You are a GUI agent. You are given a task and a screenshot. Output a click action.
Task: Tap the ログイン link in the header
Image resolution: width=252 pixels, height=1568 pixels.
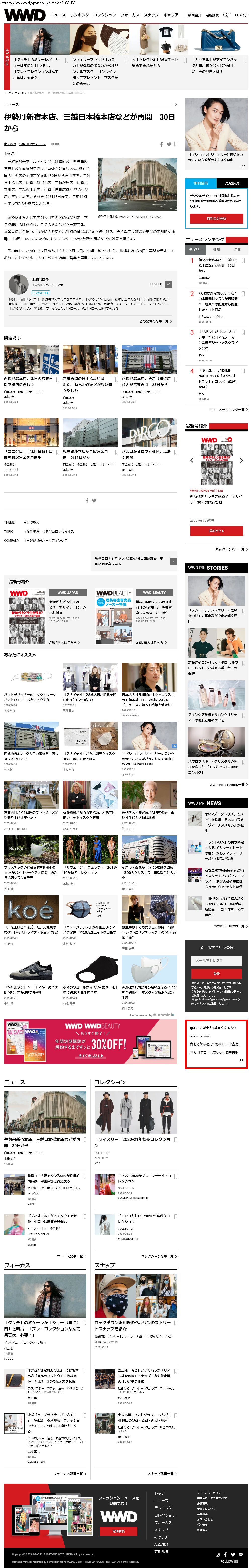point(241,15)
